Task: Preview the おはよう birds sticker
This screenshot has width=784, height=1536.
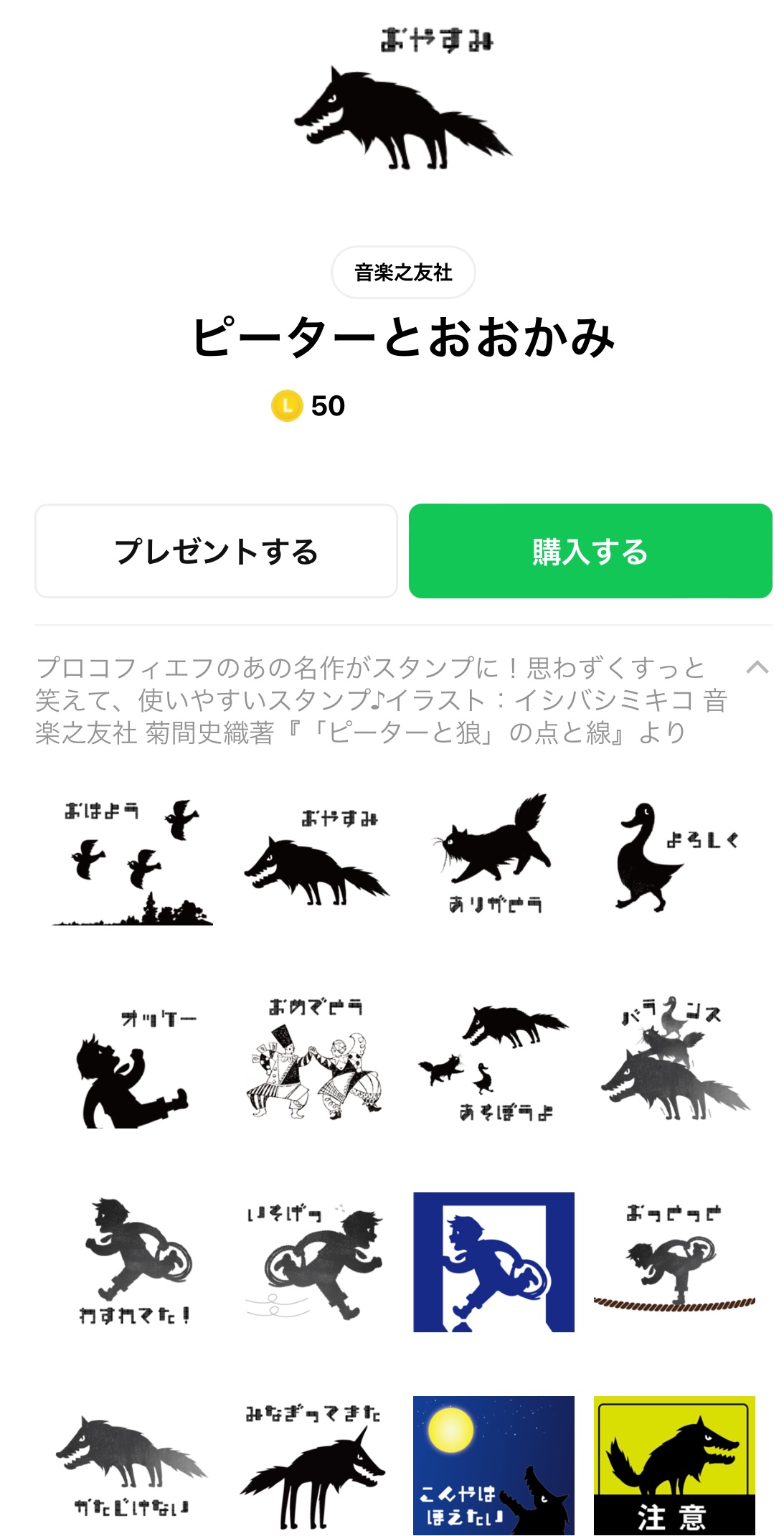Action: click(133, 861)
